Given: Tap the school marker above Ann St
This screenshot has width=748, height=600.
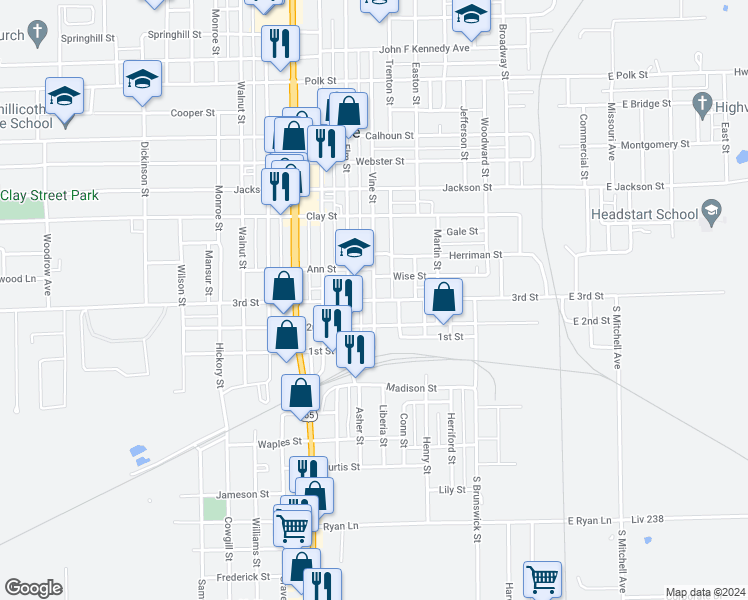Looking at the screenshot, I should (354, 248).
